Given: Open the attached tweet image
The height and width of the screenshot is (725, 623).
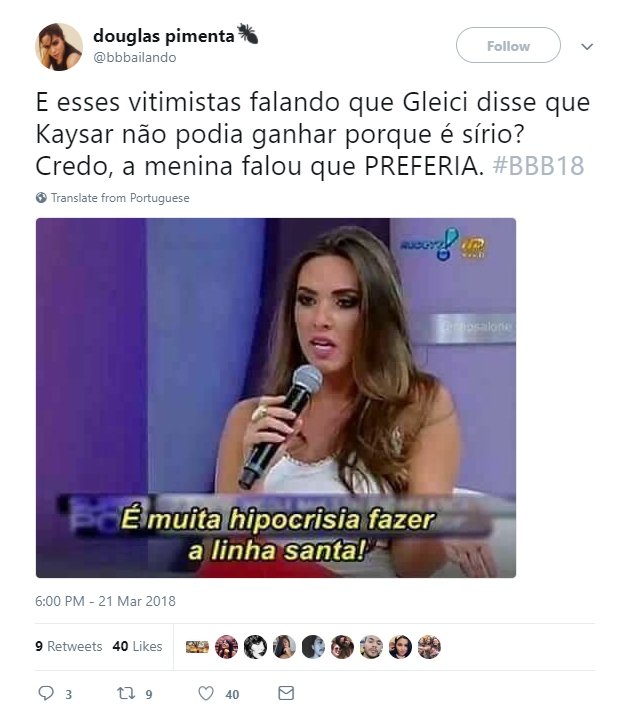Looking at the screenshot, I should point(276,398).
